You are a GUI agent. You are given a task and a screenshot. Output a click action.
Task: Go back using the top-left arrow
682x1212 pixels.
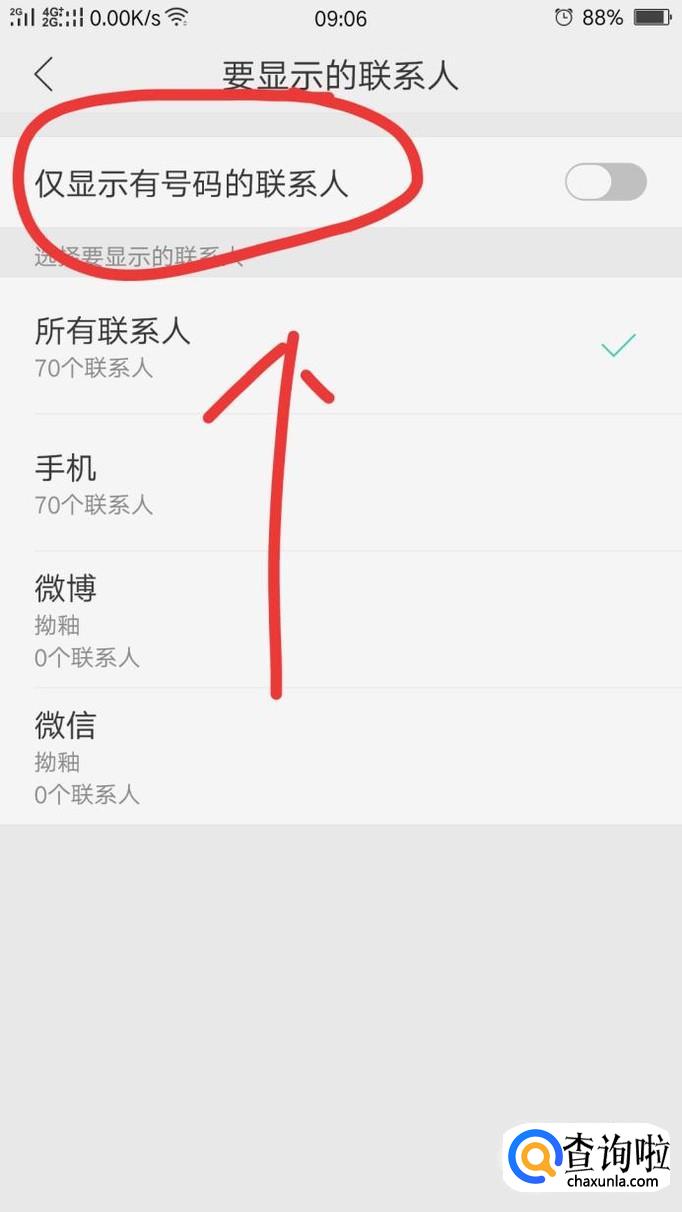43,76
